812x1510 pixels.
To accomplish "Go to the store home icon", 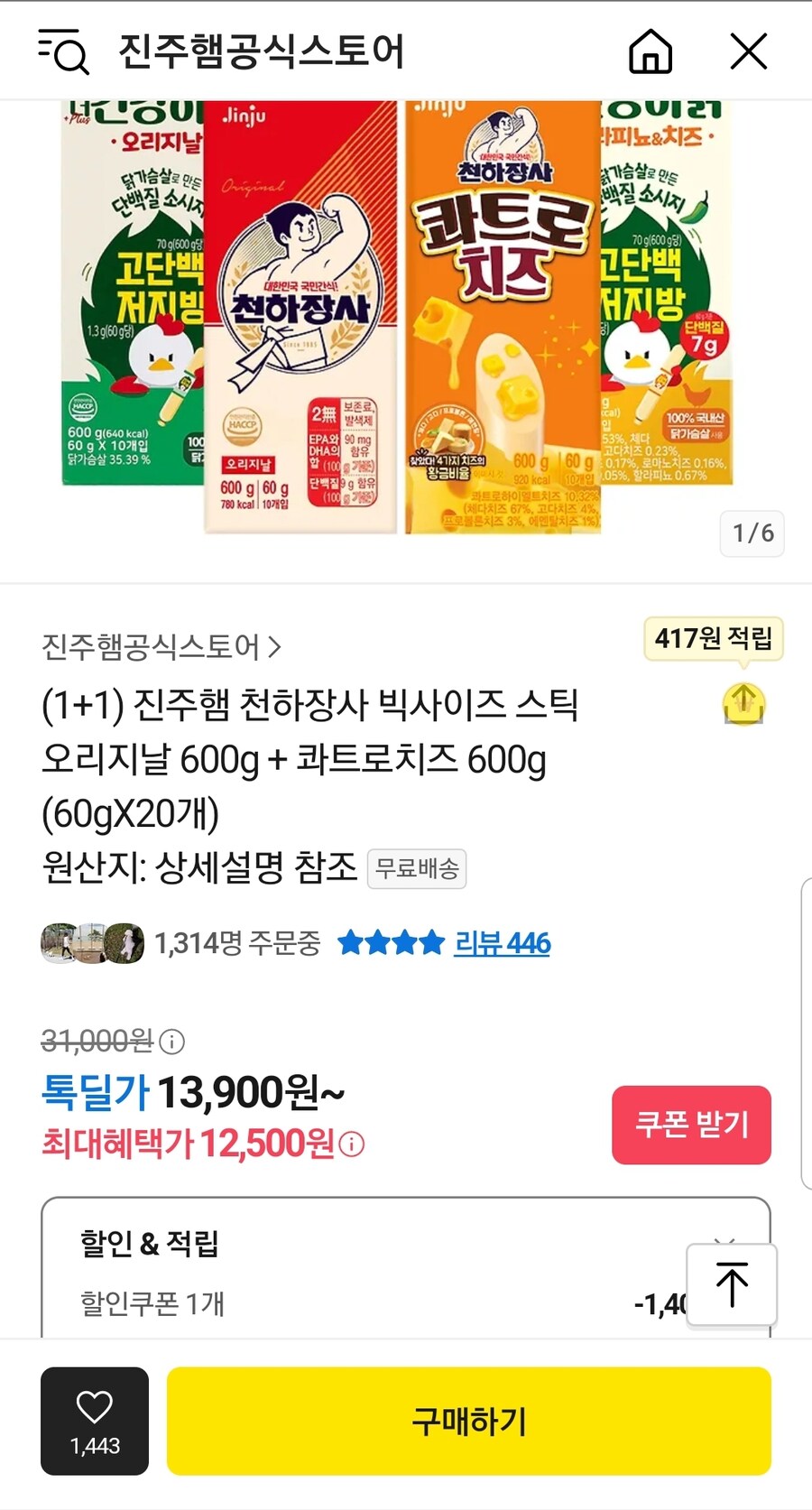I will 651,51.
